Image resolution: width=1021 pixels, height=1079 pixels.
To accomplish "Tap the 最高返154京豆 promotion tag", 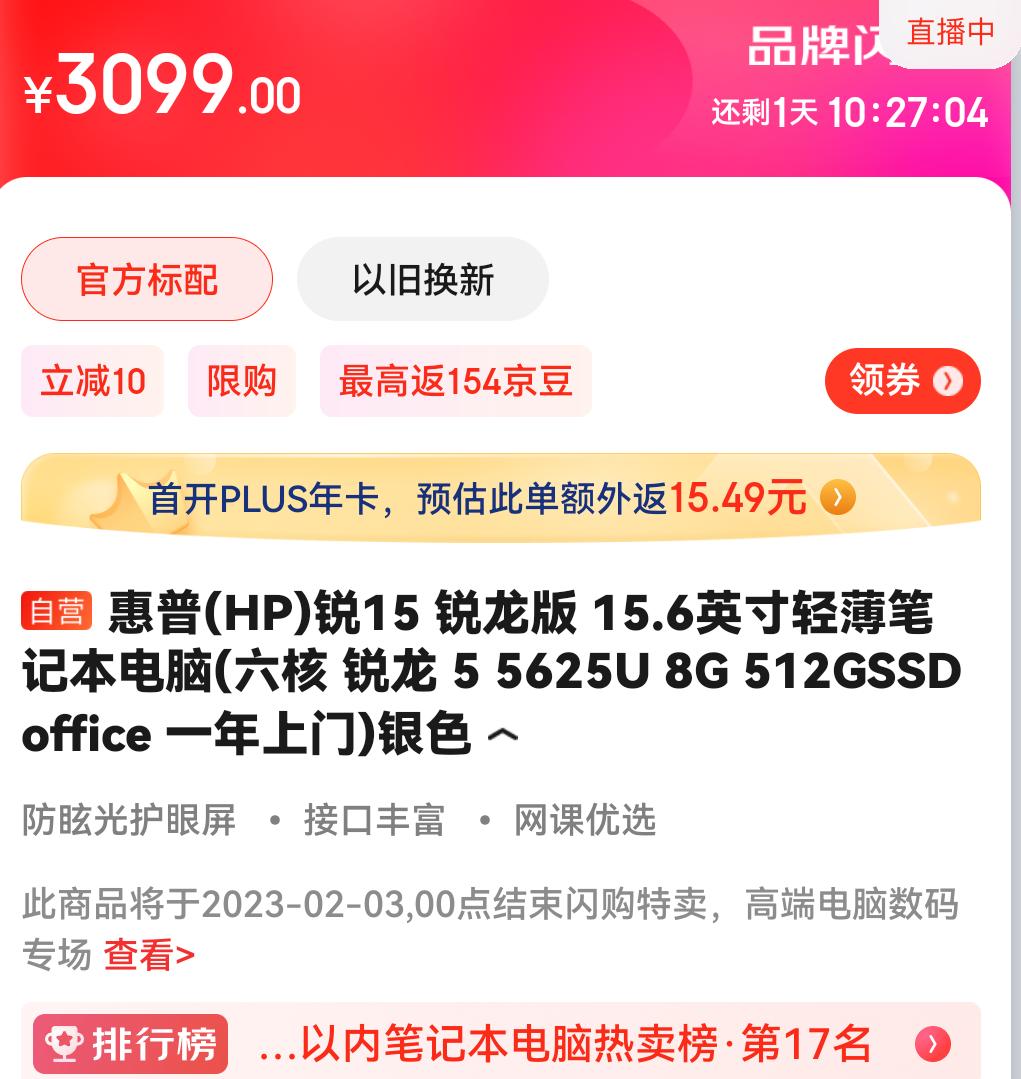I will 455,381.
